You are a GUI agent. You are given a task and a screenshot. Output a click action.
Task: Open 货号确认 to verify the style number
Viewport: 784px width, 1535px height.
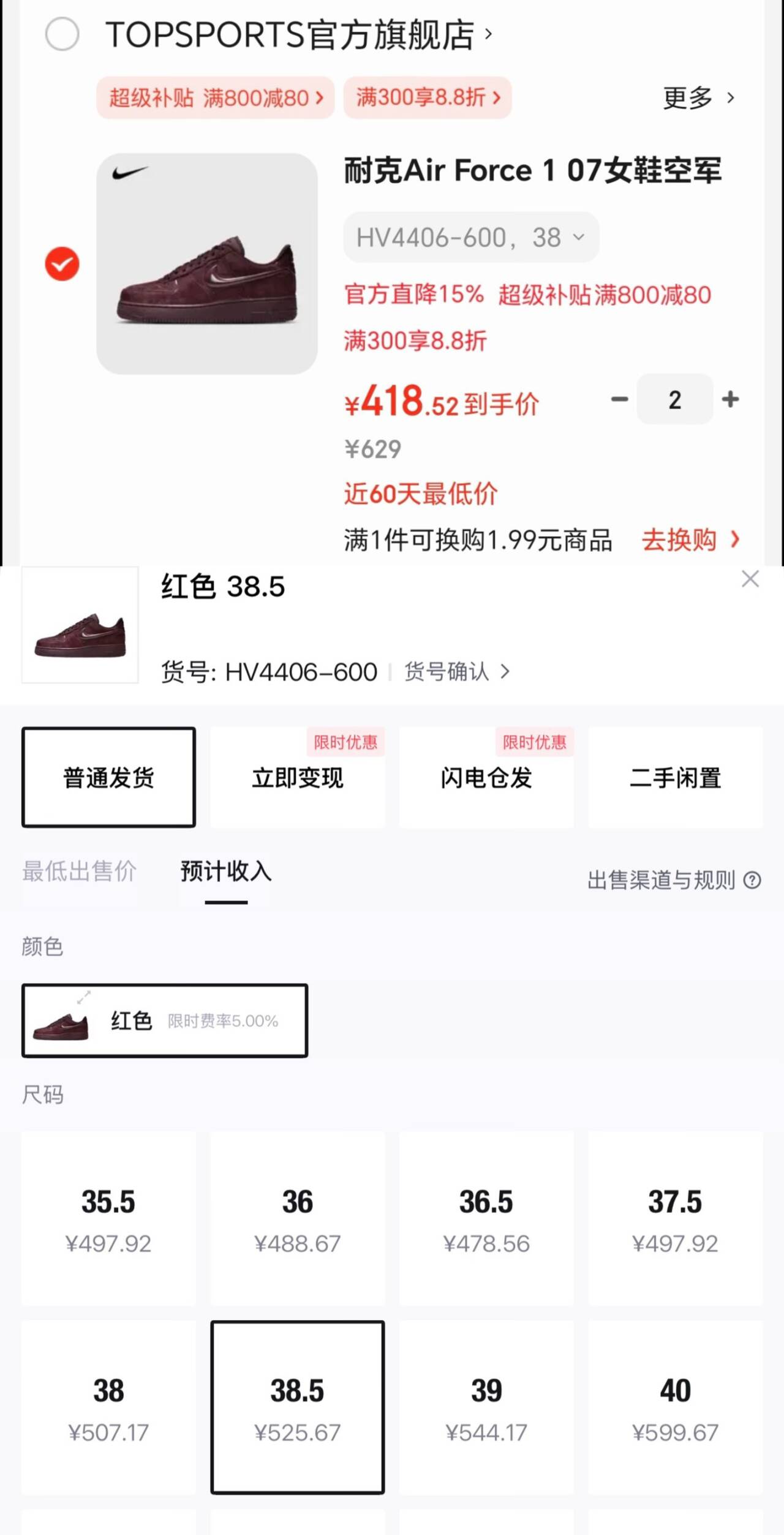point(456,672)
